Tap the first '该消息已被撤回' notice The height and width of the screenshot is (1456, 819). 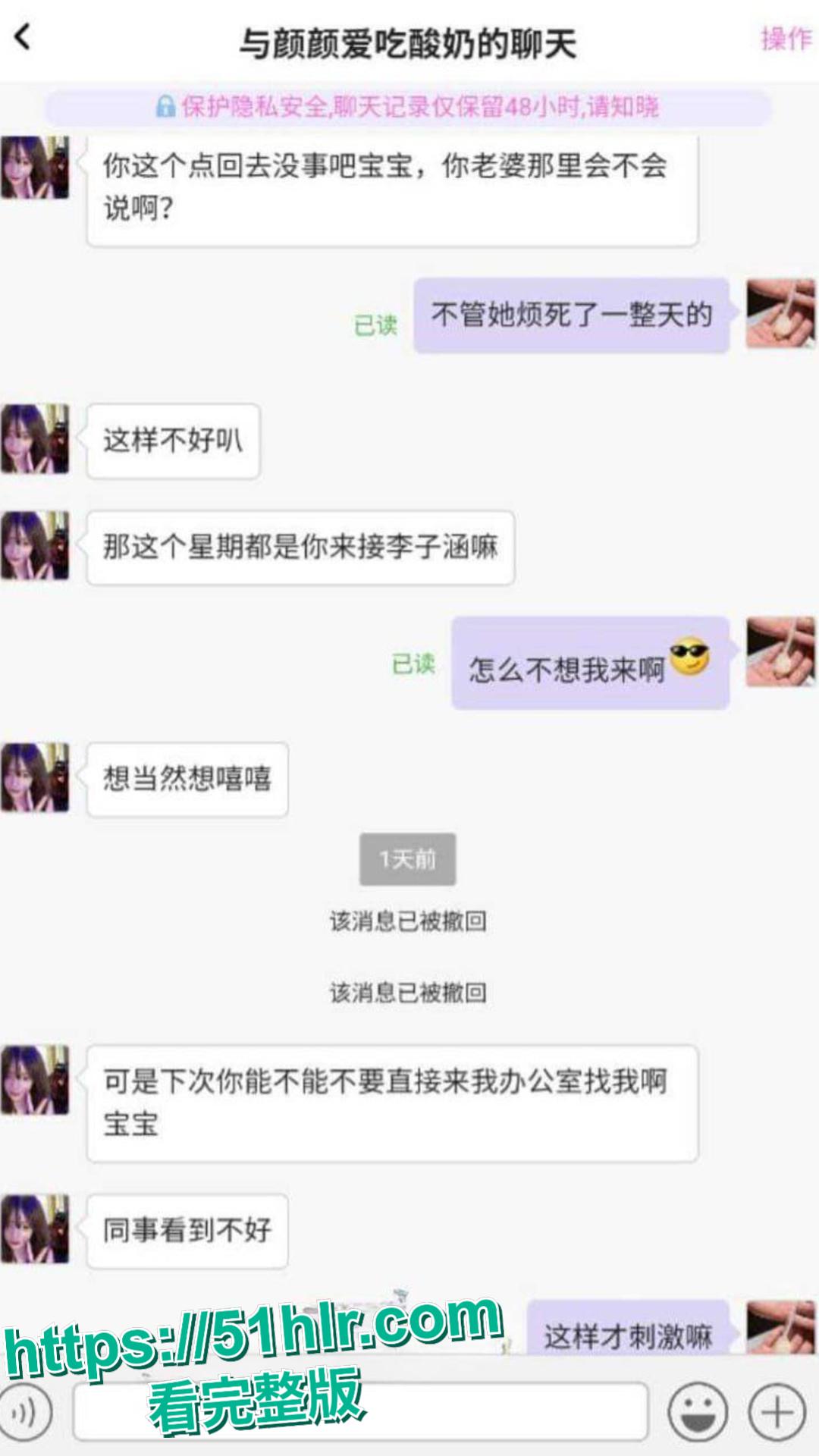[409, 921]
